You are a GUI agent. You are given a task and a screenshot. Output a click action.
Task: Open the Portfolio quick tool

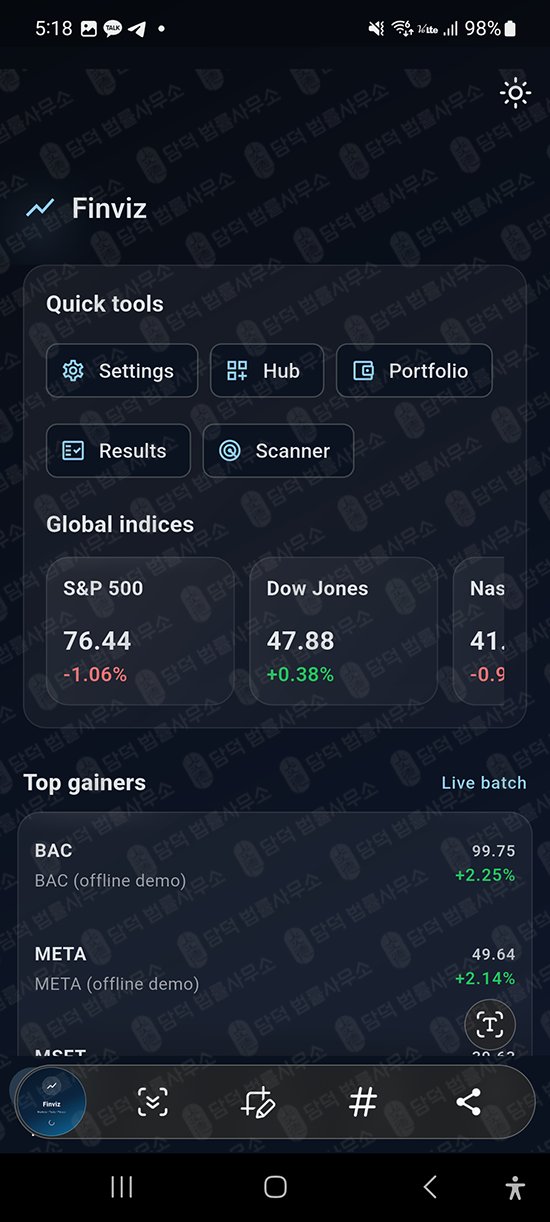coord(414,371)
